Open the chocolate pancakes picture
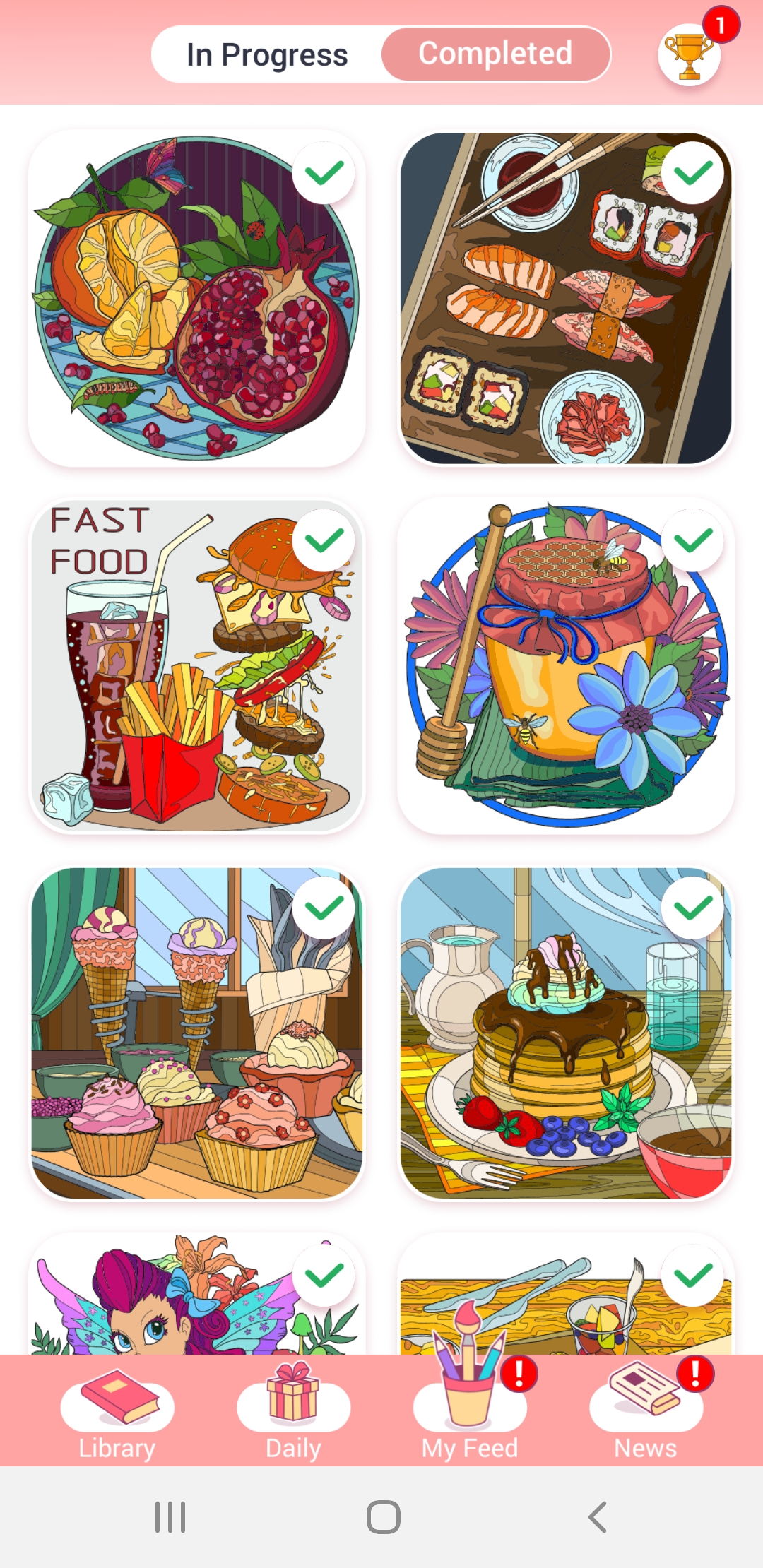 pyautogui.click(x=566, y=1033)
